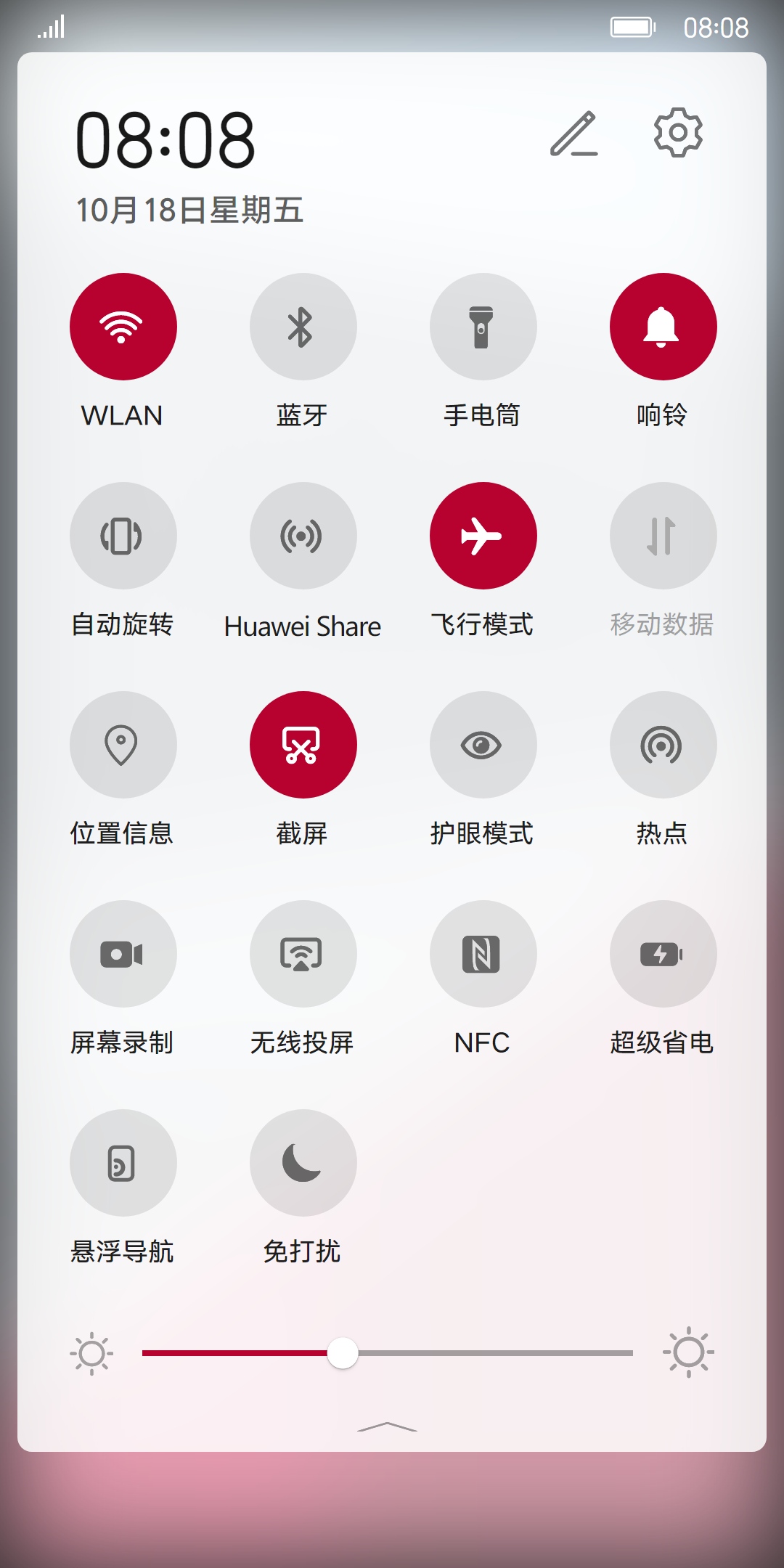Tap the screenshot tile (截屏)

click(x=303, y=745)
